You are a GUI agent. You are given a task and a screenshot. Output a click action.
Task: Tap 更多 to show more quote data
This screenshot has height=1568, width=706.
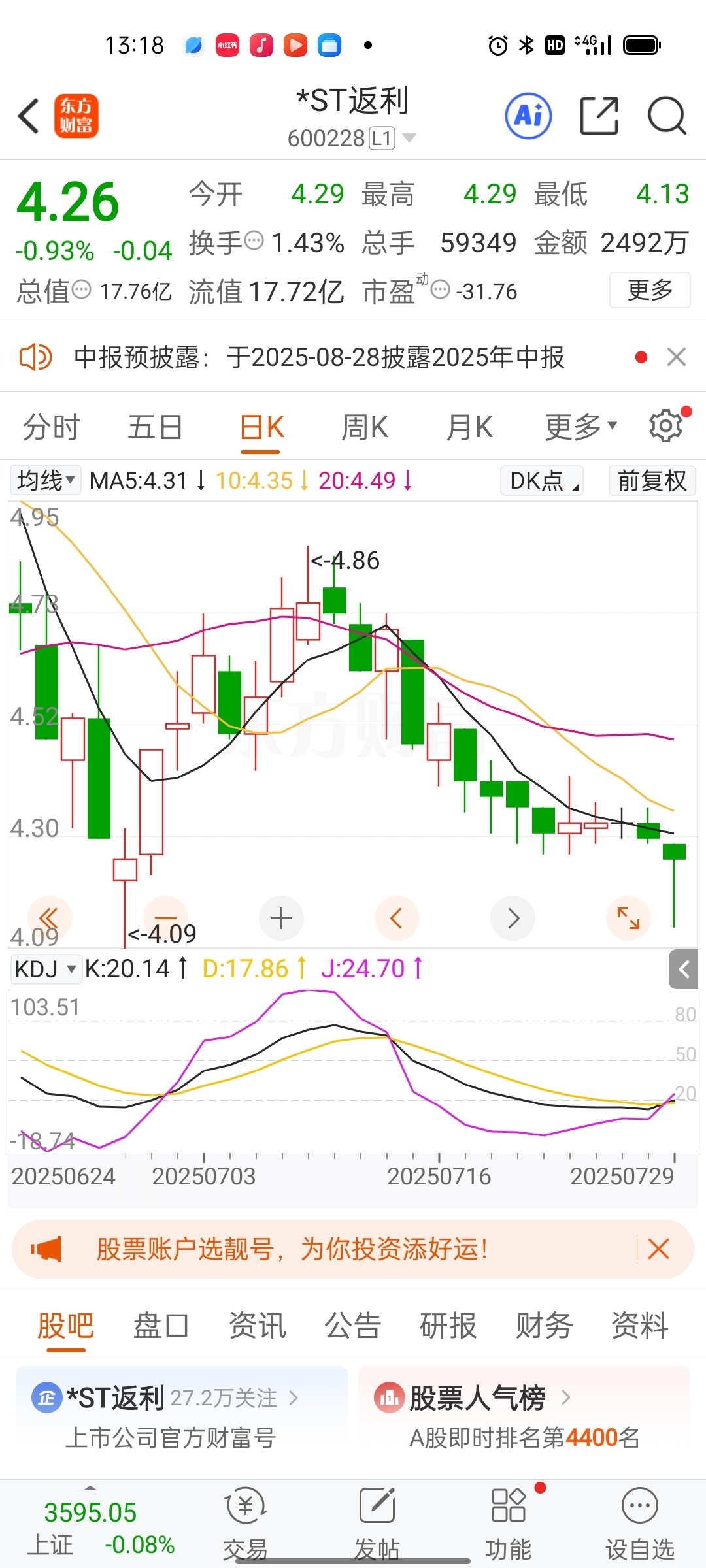pyautogui.click(x=650, y=290)
